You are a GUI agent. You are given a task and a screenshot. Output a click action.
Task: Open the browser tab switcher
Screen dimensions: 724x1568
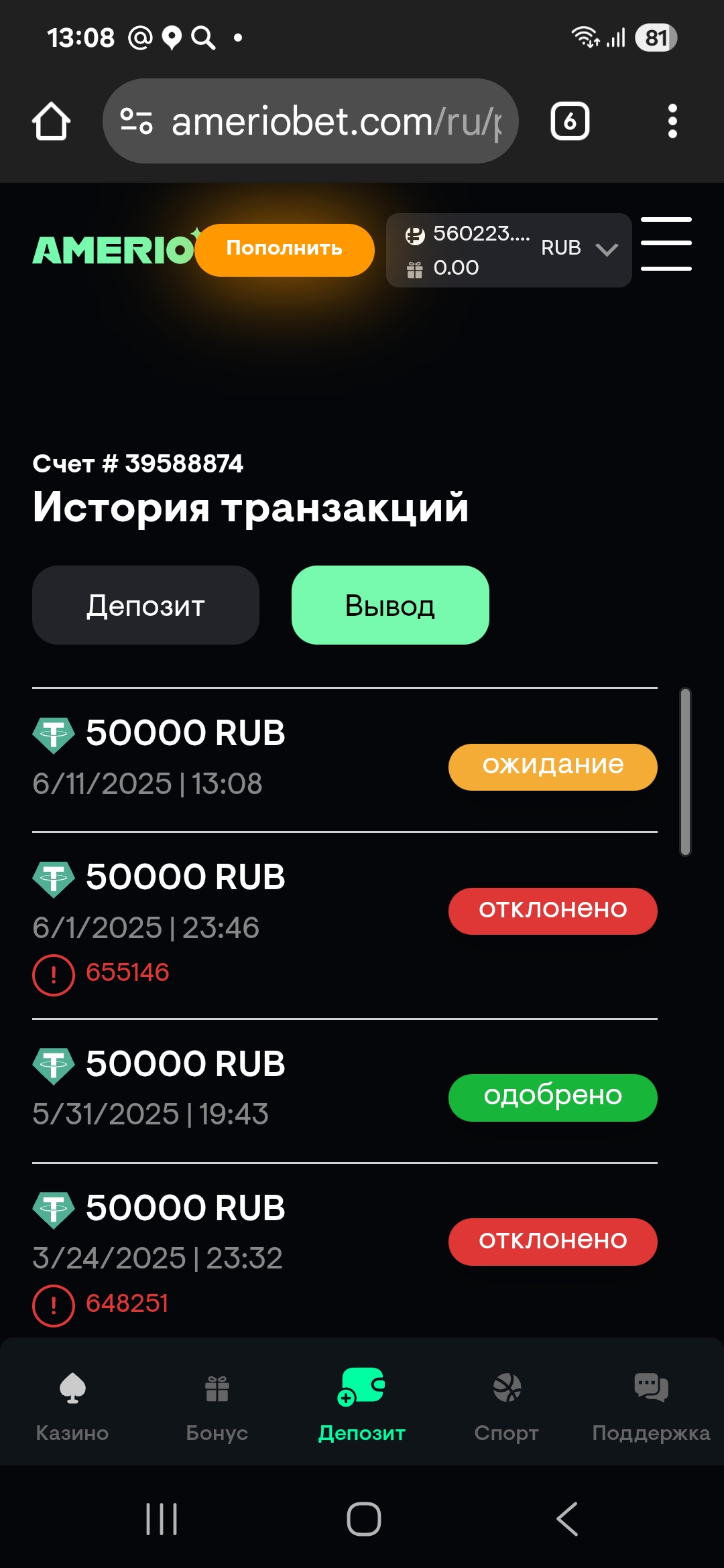point(570,121)
